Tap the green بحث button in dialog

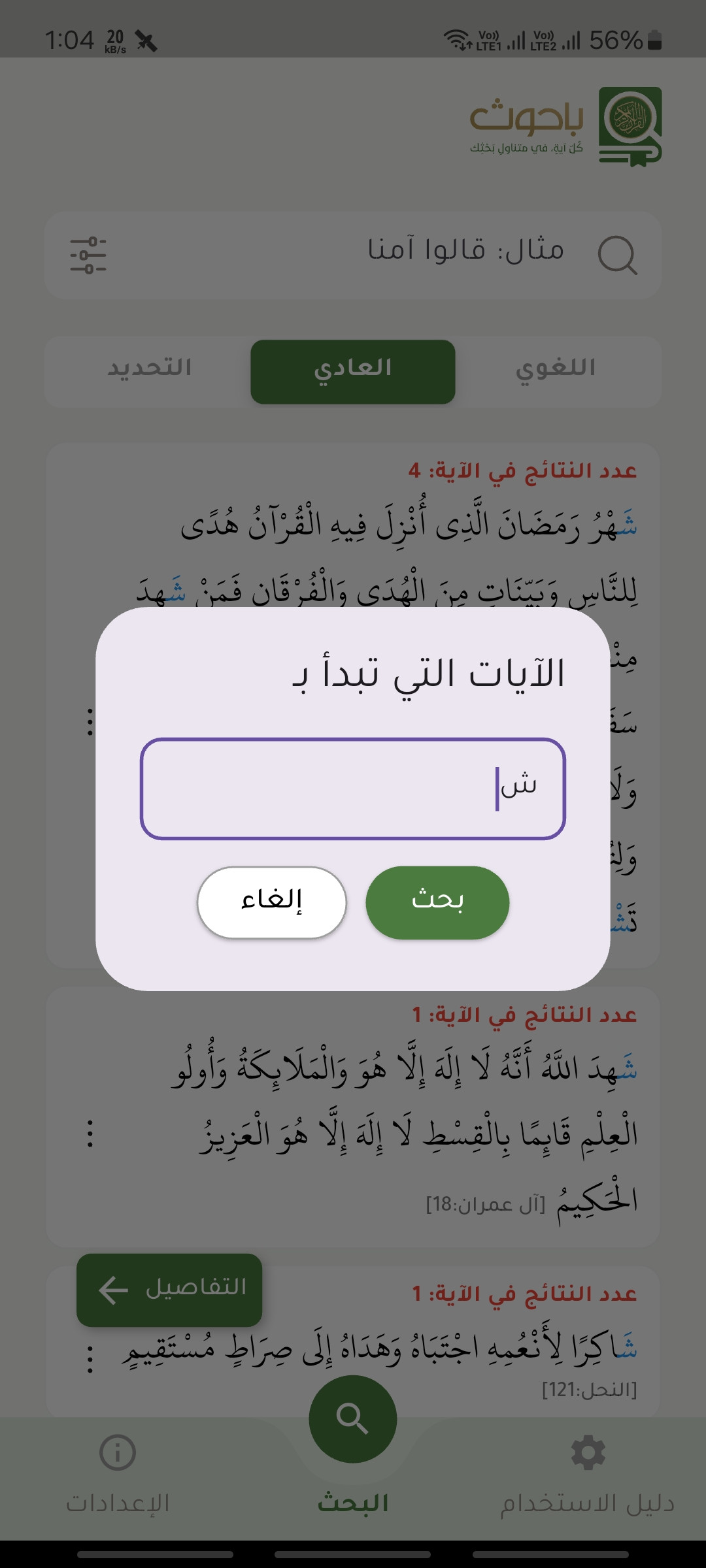437,902
